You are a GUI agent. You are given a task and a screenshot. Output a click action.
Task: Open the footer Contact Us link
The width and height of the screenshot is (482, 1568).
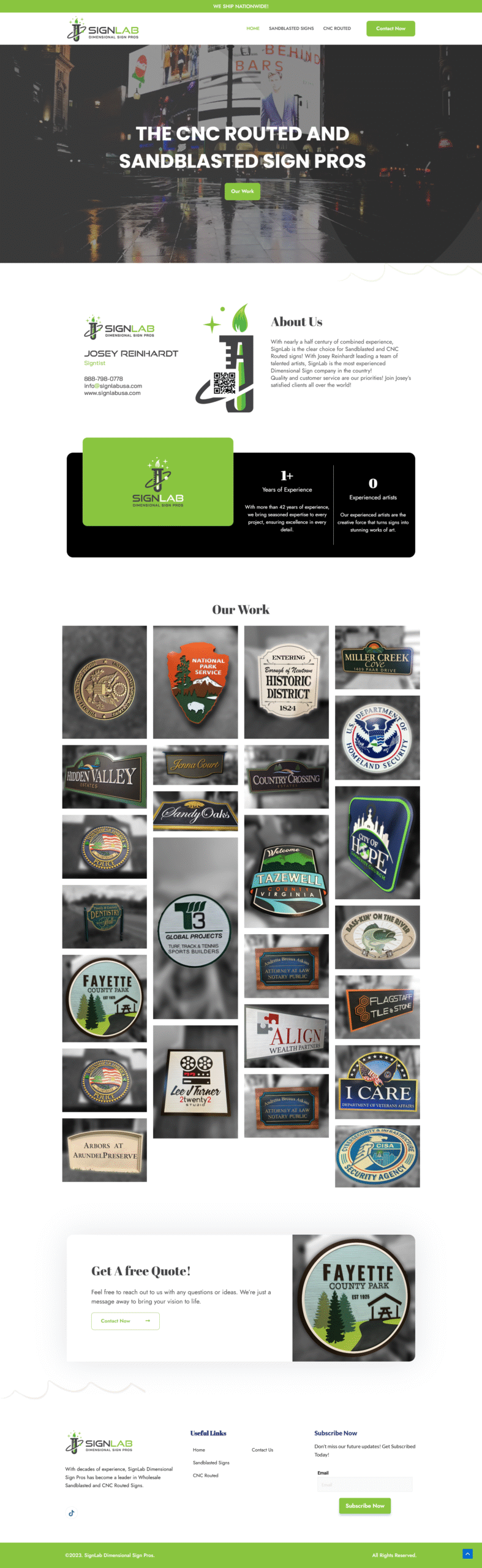[262, 1450]
